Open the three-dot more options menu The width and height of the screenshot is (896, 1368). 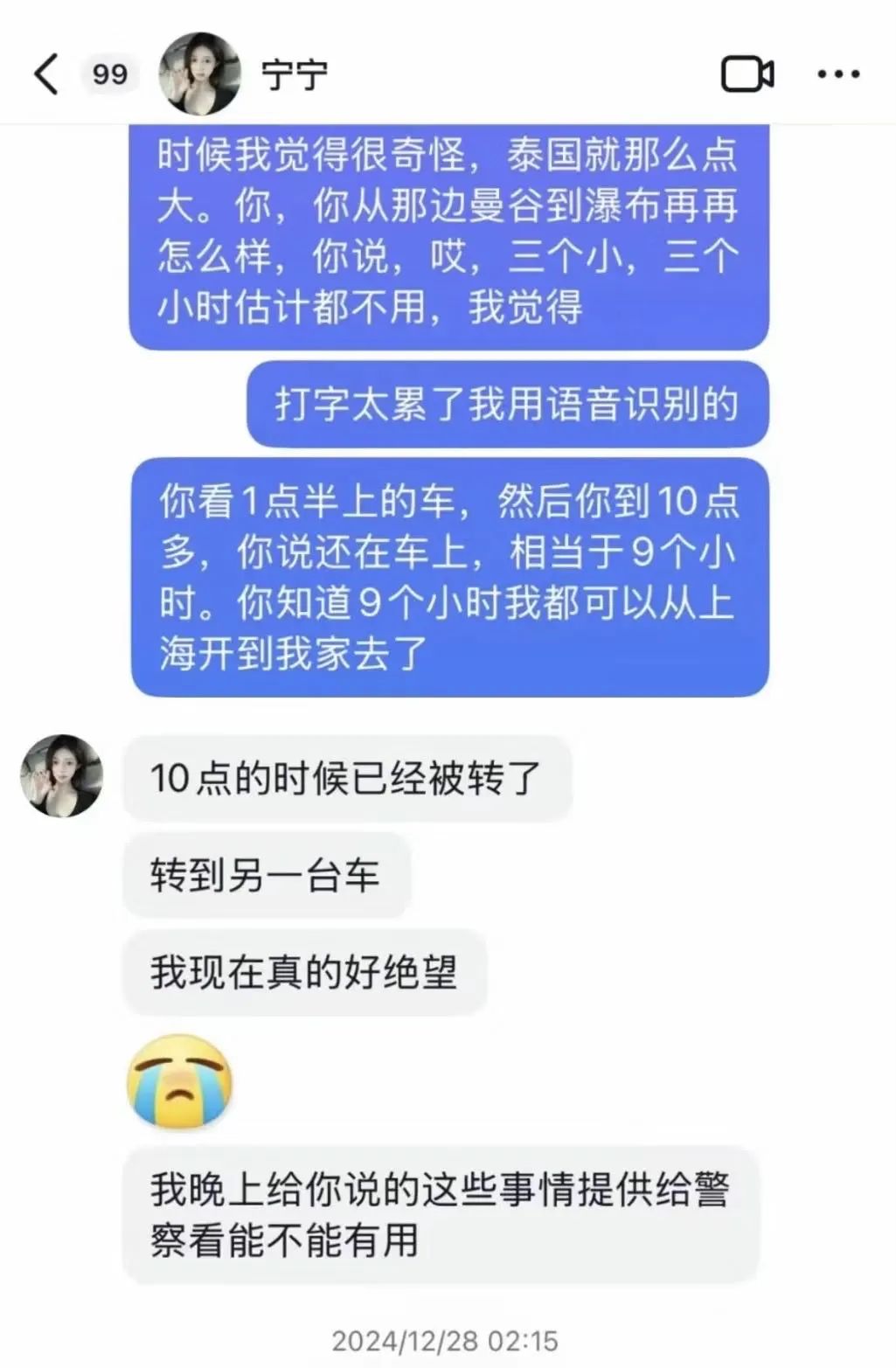point(838,74)
